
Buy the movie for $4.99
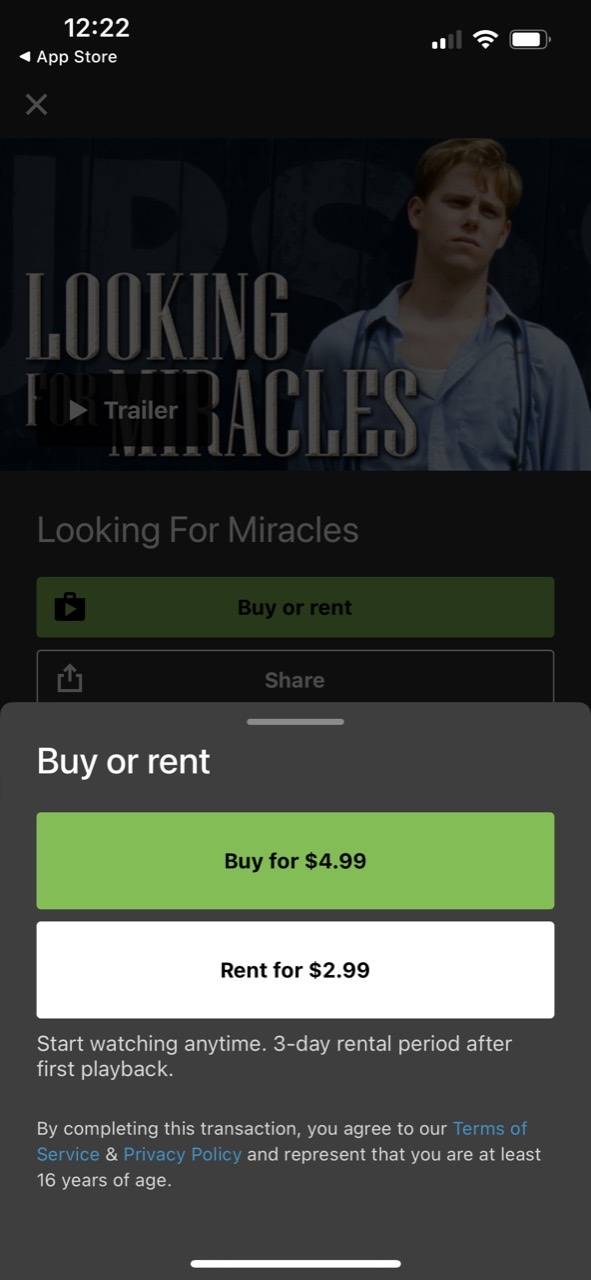click(x=295, y=861)
